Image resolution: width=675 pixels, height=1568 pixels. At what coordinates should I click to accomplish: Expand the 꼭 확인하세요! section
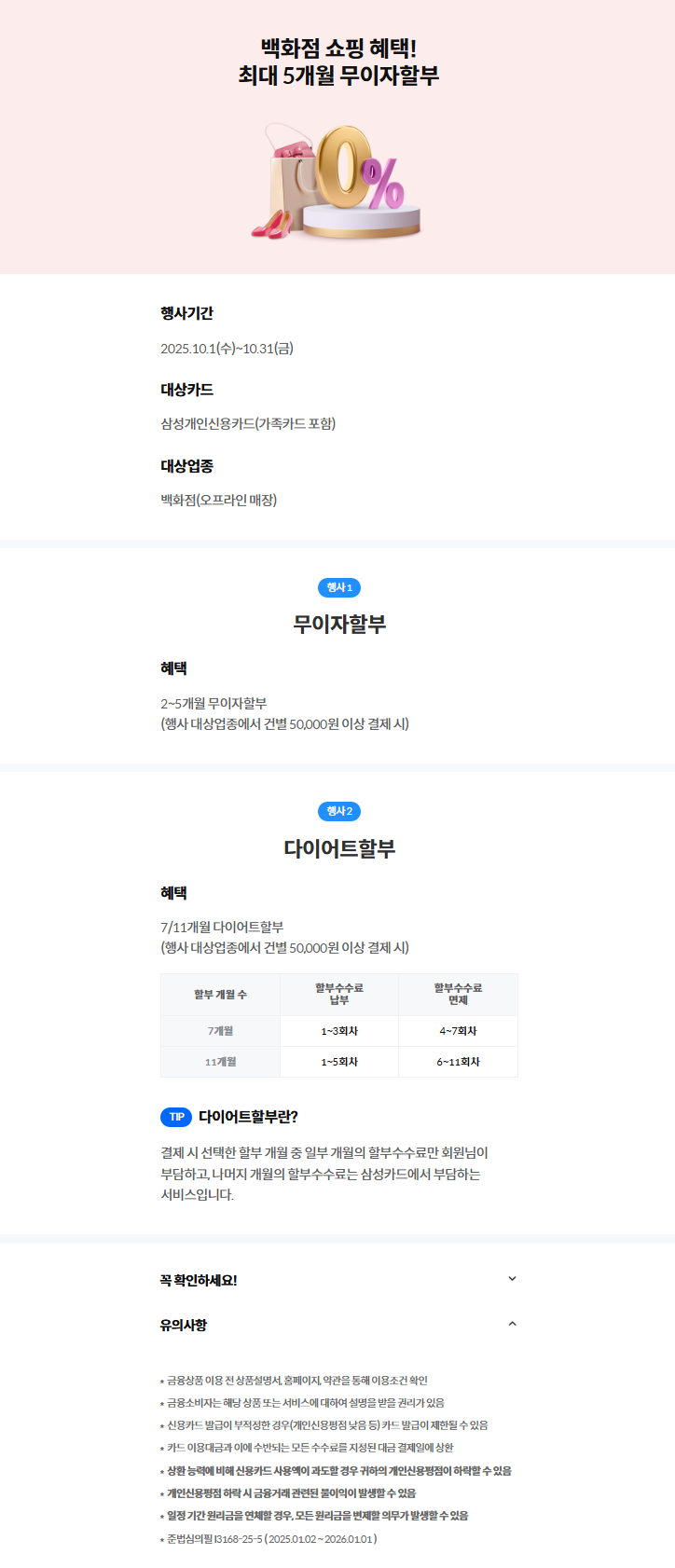click(511, 1279)
